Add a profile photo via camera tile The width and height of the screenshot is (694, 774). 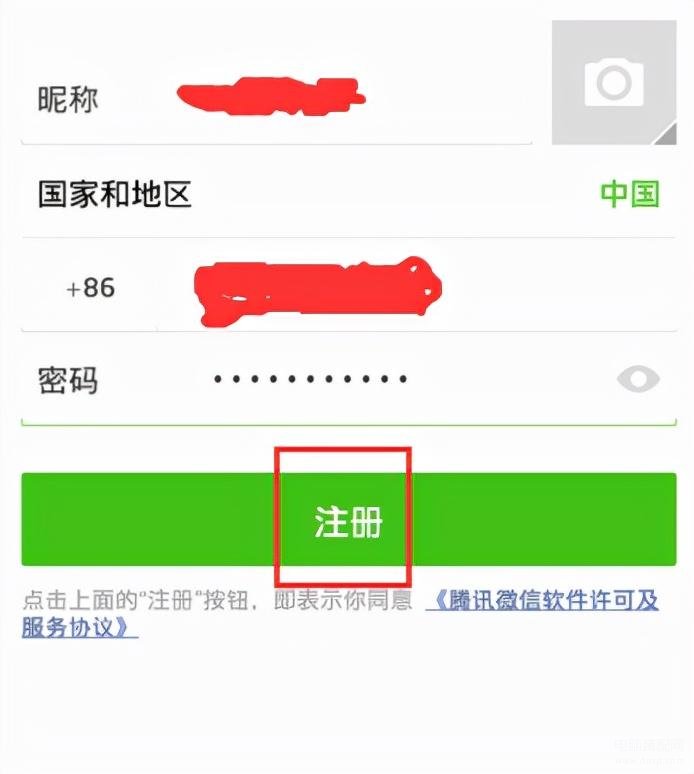613,83
